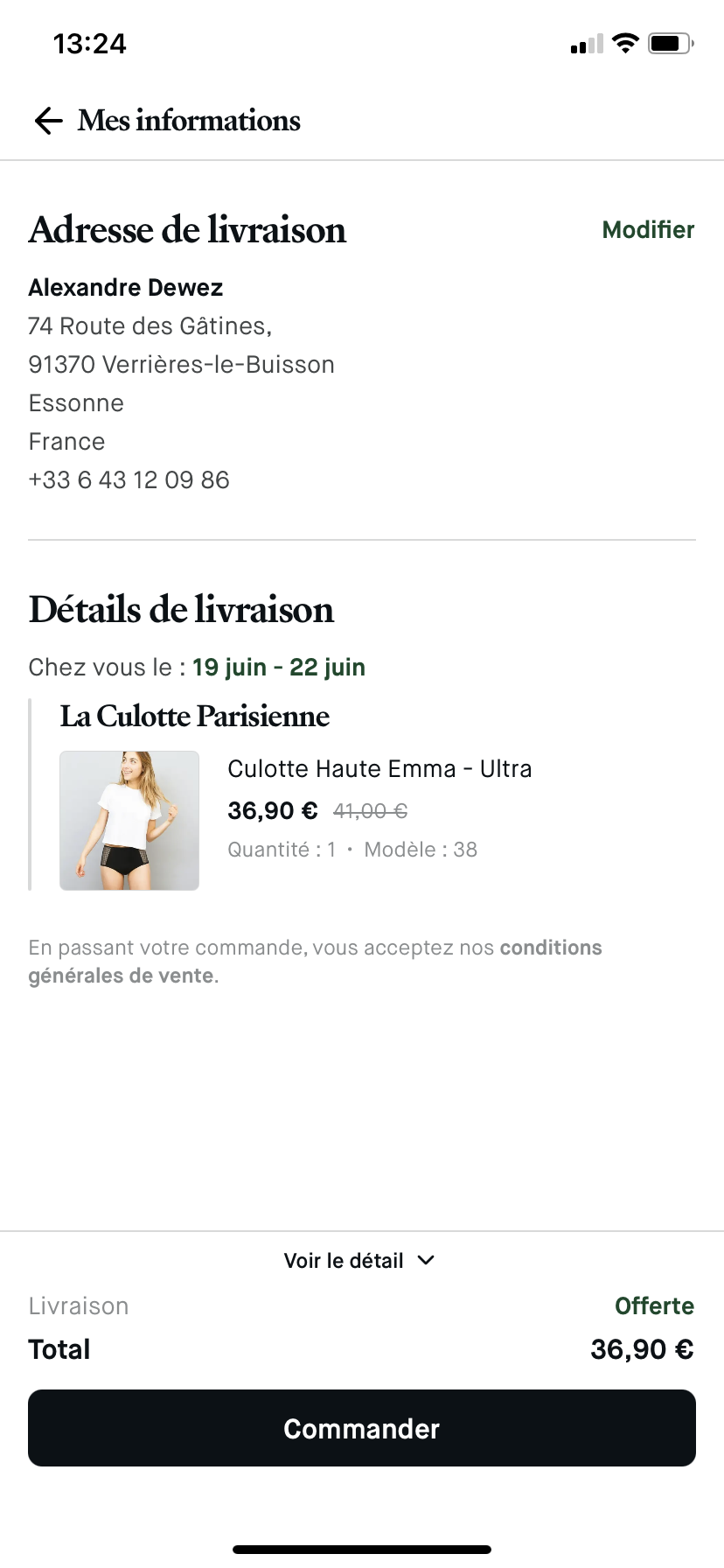This screenshot has width=724, height=1568.
Task: Expand Voir le détail section
Action: tap(359, 1261)
